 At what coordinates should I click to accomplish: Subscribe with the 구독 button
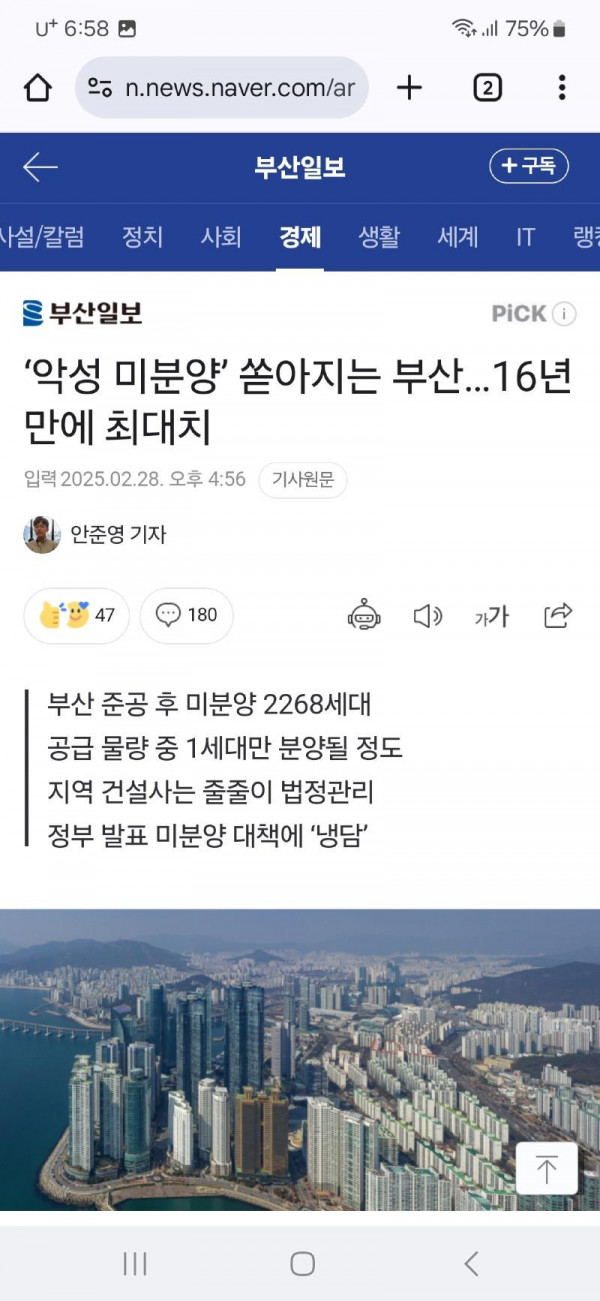(529, 166)
